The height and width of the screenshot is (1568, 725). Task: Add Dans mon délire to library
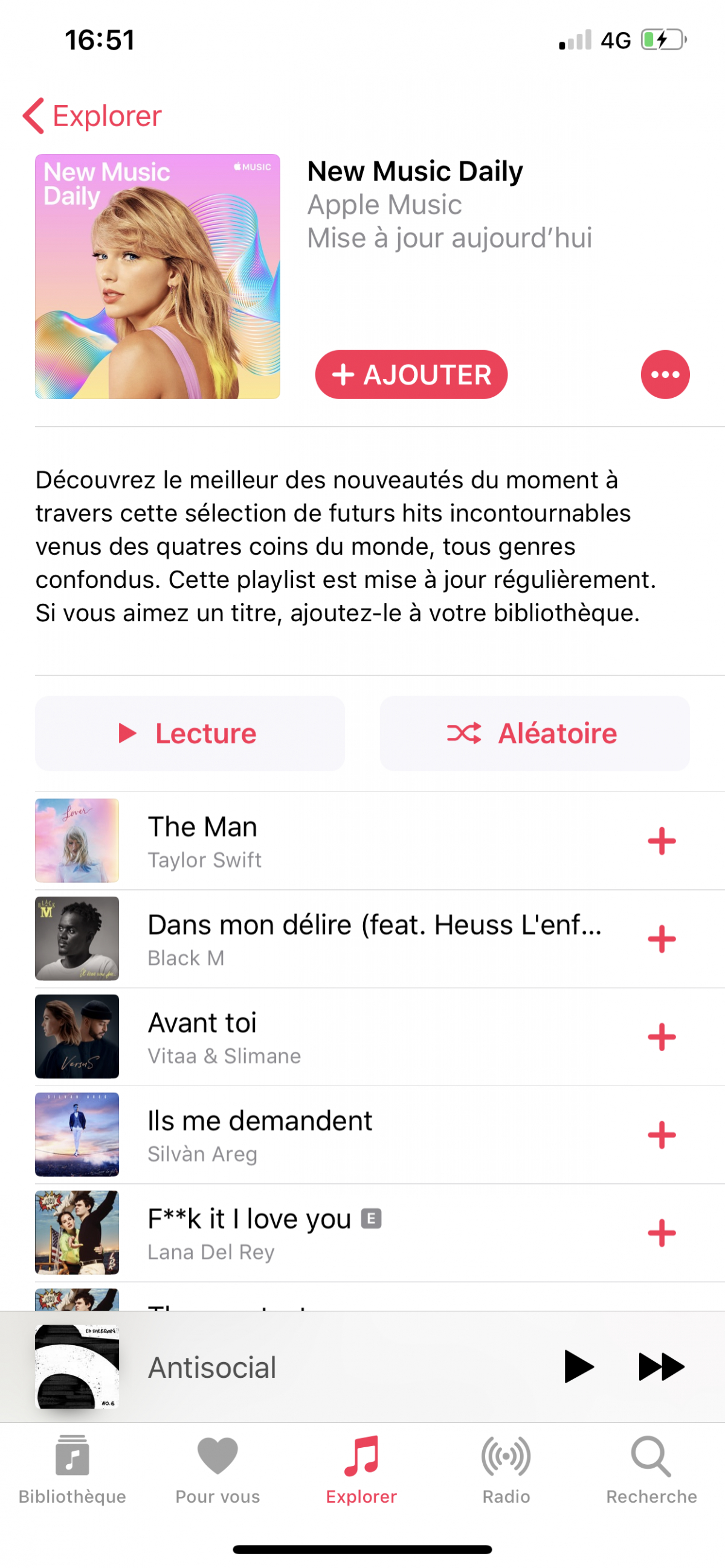(662, 939)
